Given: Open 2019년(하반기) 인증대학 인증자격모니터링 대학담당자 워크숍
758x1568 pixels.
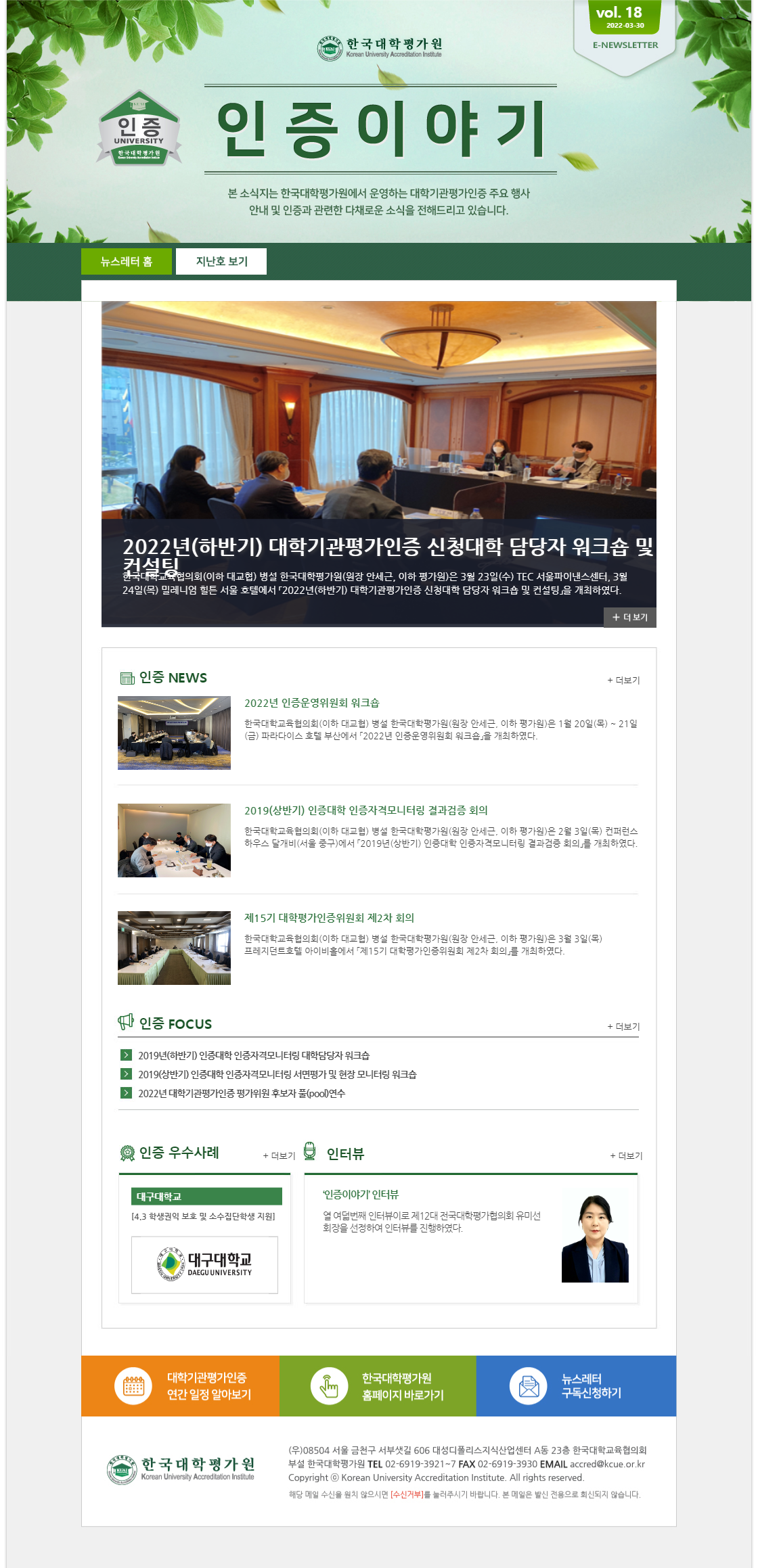Looking at the screenshot, I should tap(254, 1055).
